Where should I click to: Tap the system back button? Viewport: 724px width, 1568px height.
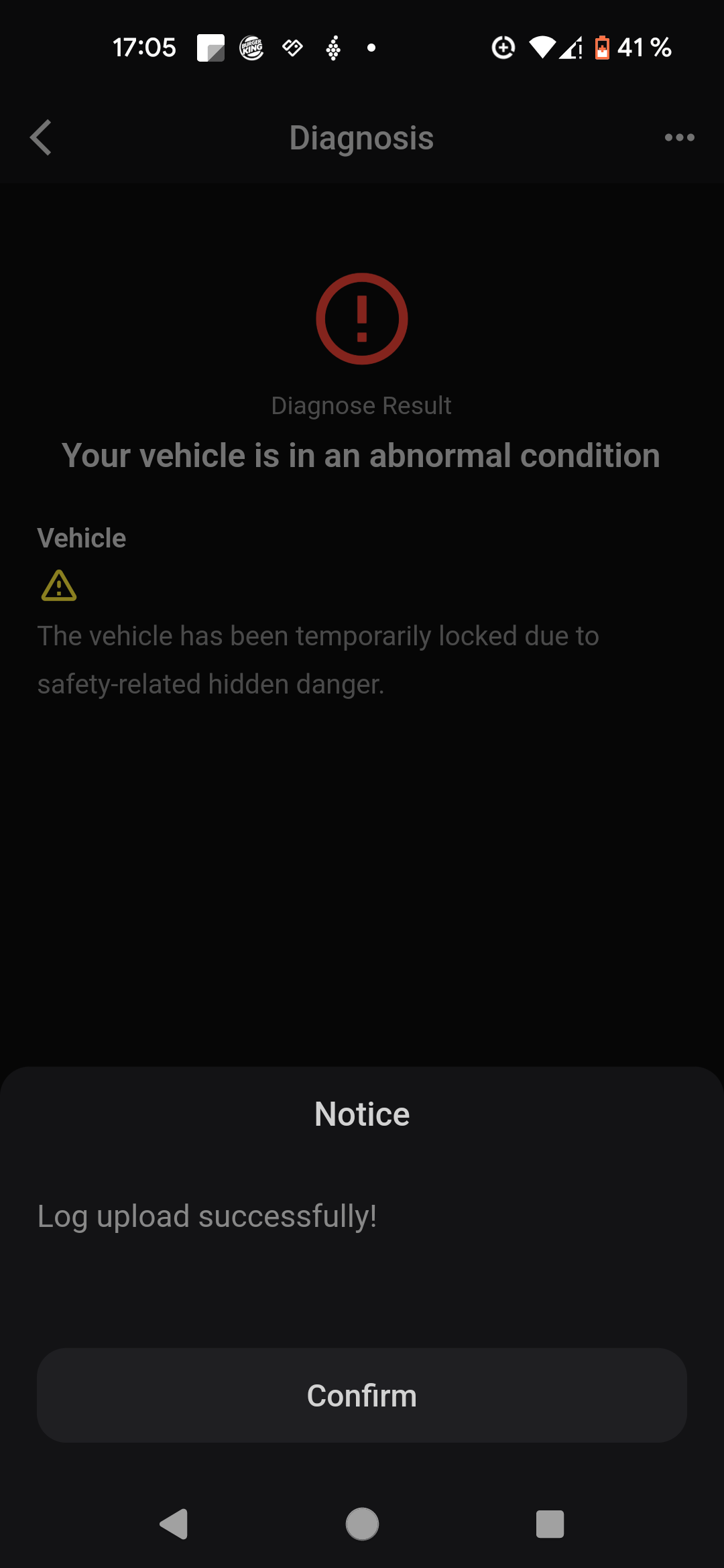coord(174,1524)
